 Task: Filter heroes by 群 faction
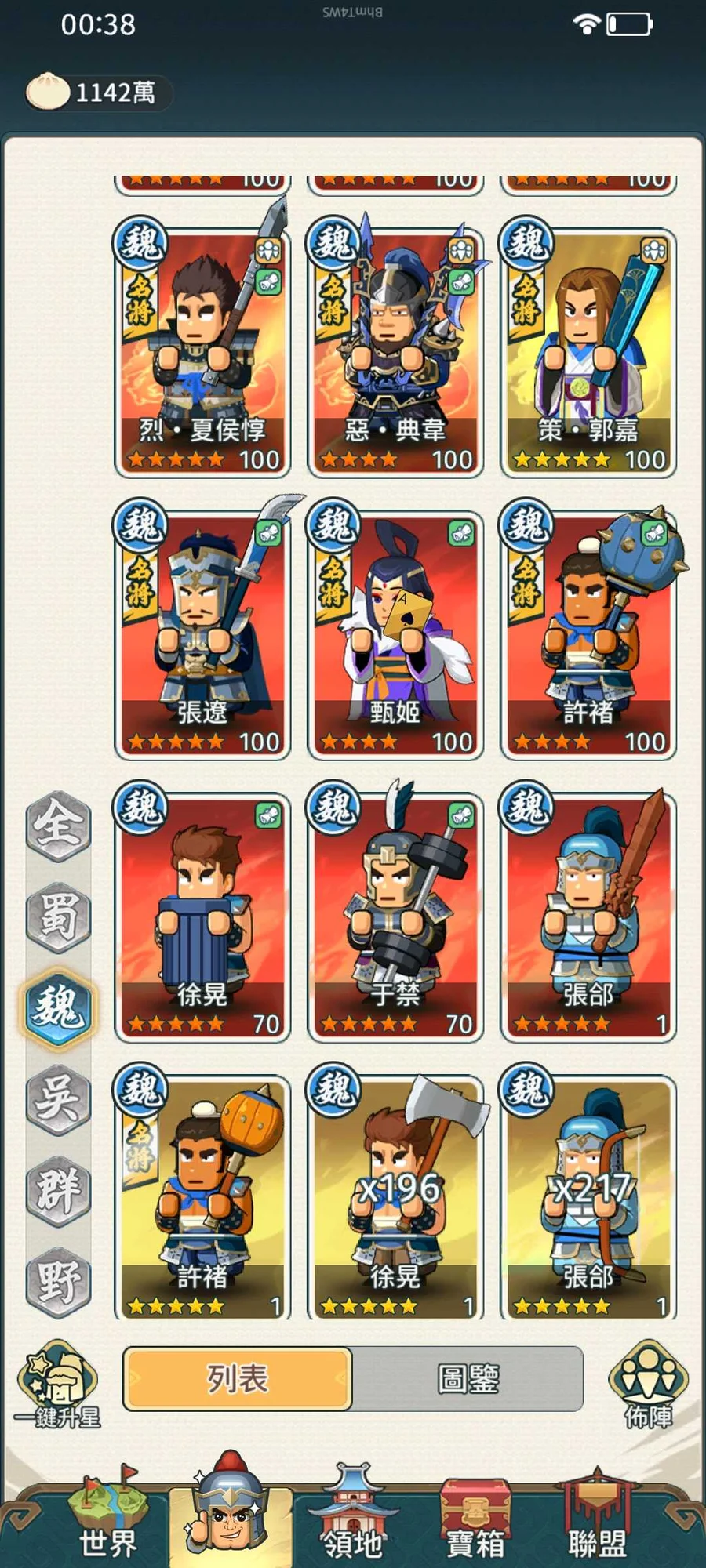(59, 1190)
